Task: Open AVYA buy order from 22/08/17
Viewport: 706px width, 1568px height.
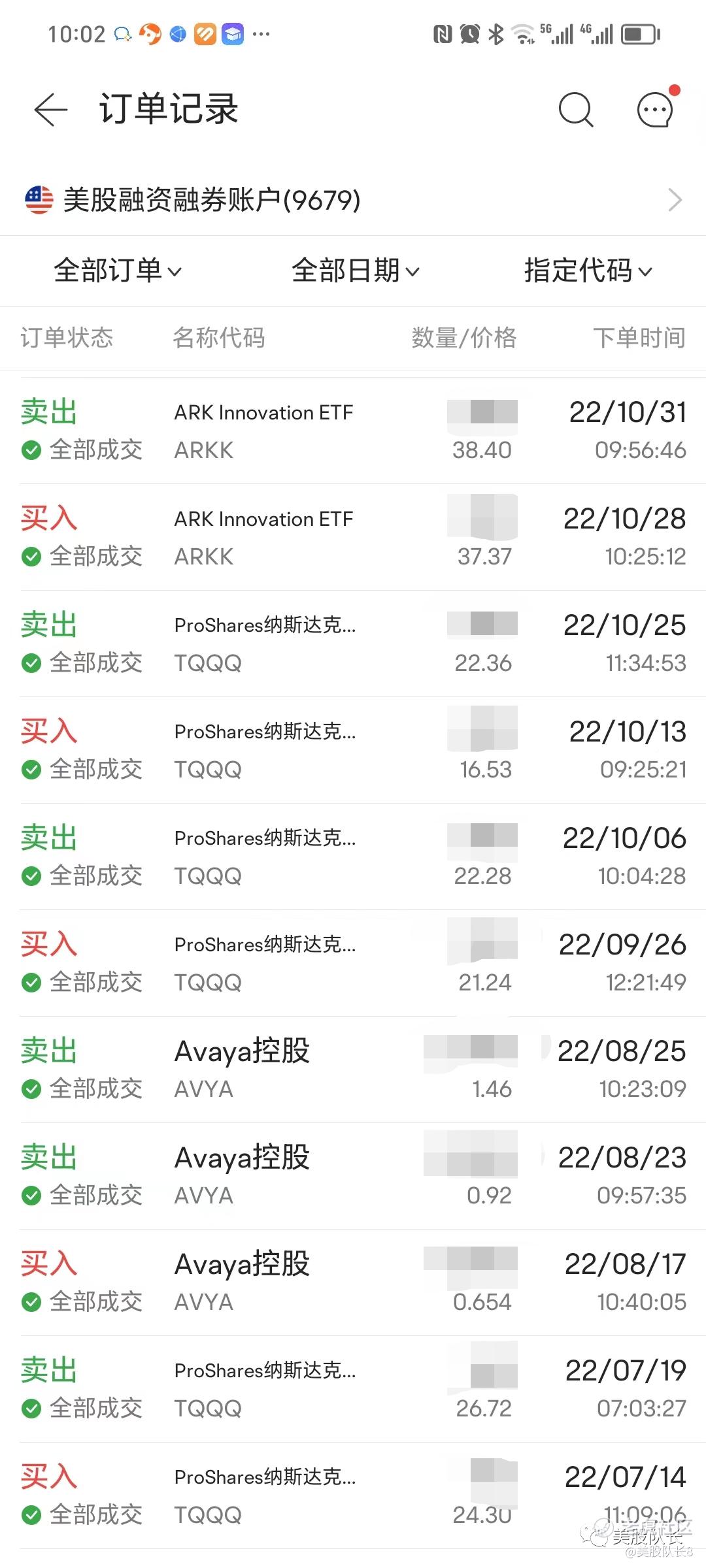Action: 353,1282
